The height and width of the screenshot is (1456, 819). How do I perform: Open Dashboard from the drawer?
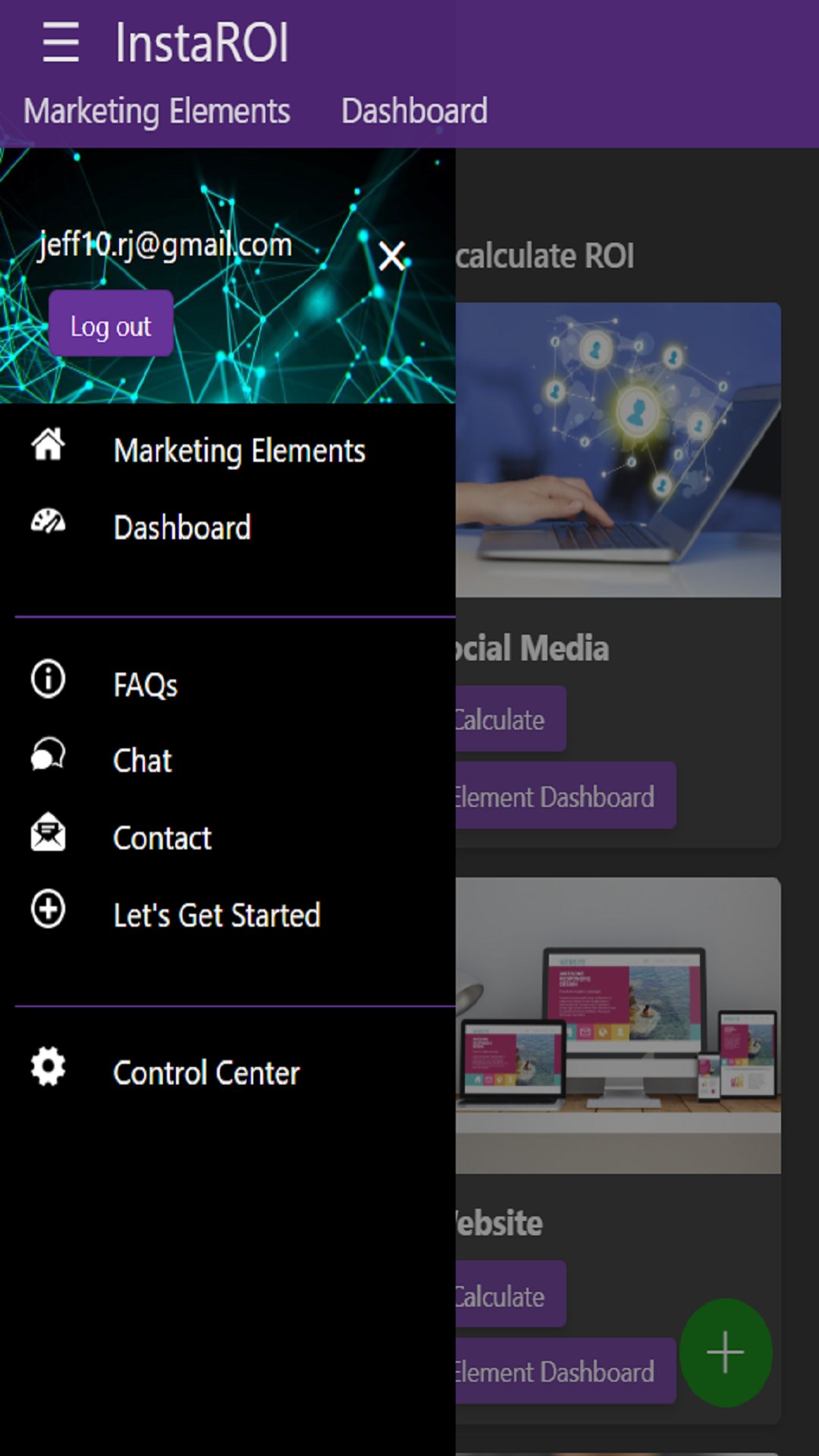182,528
